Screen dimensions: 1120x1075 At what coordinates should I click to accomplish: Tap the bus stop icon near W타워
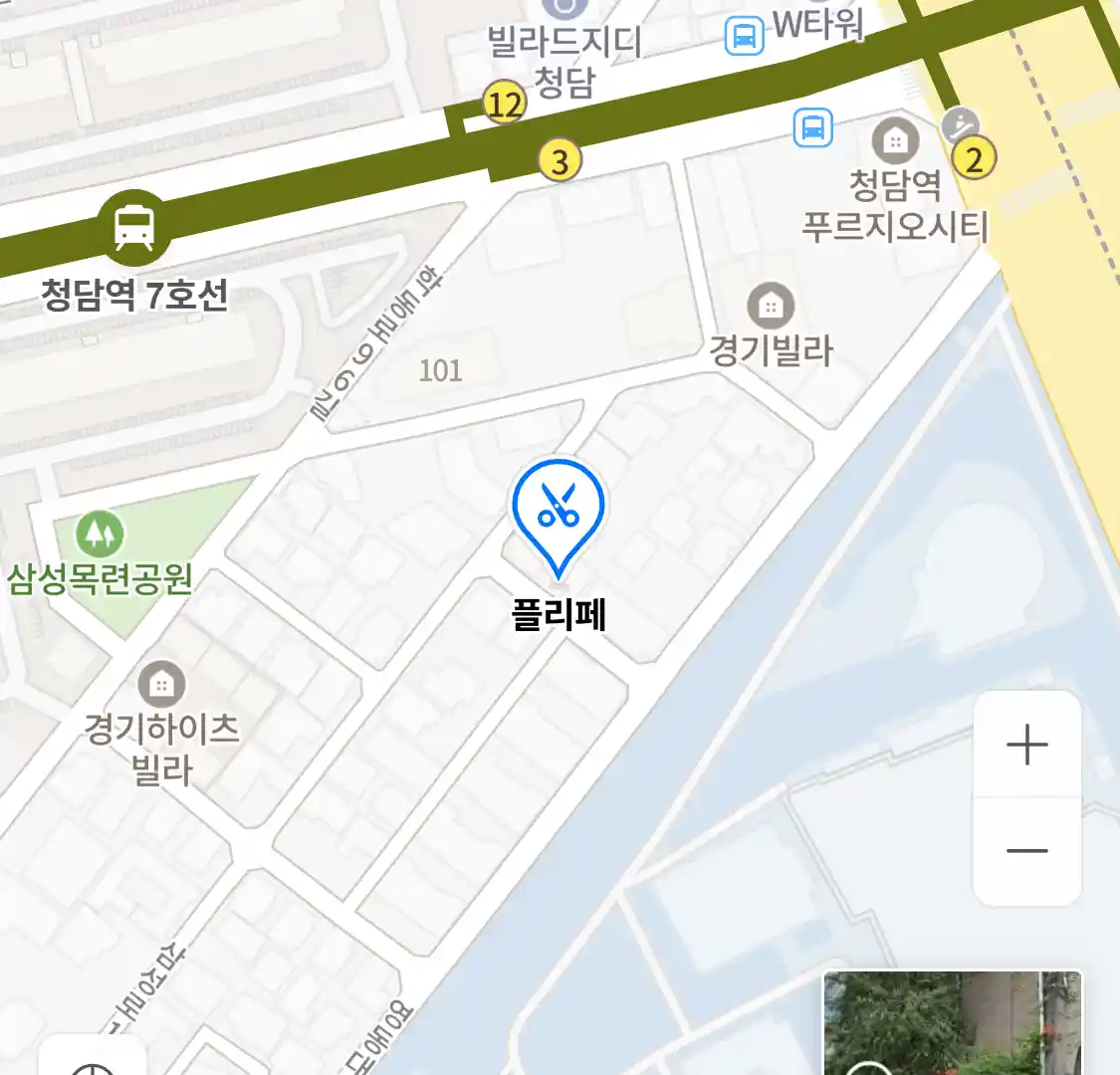(744, 37)
